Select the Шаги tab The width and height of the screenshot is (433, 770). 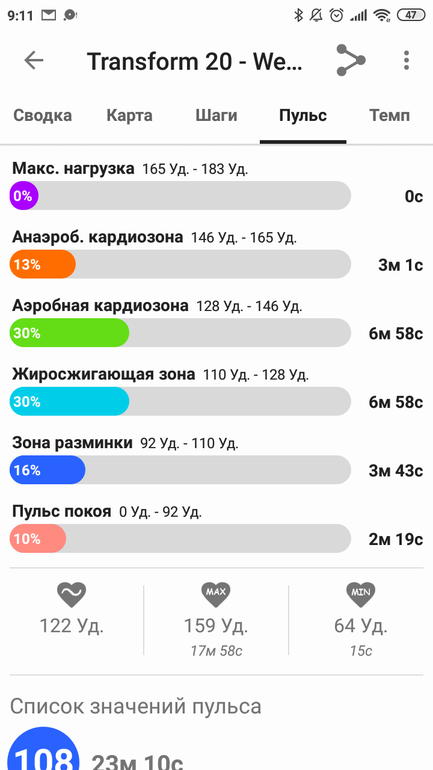pyautogui.click(x=216, y=116)
